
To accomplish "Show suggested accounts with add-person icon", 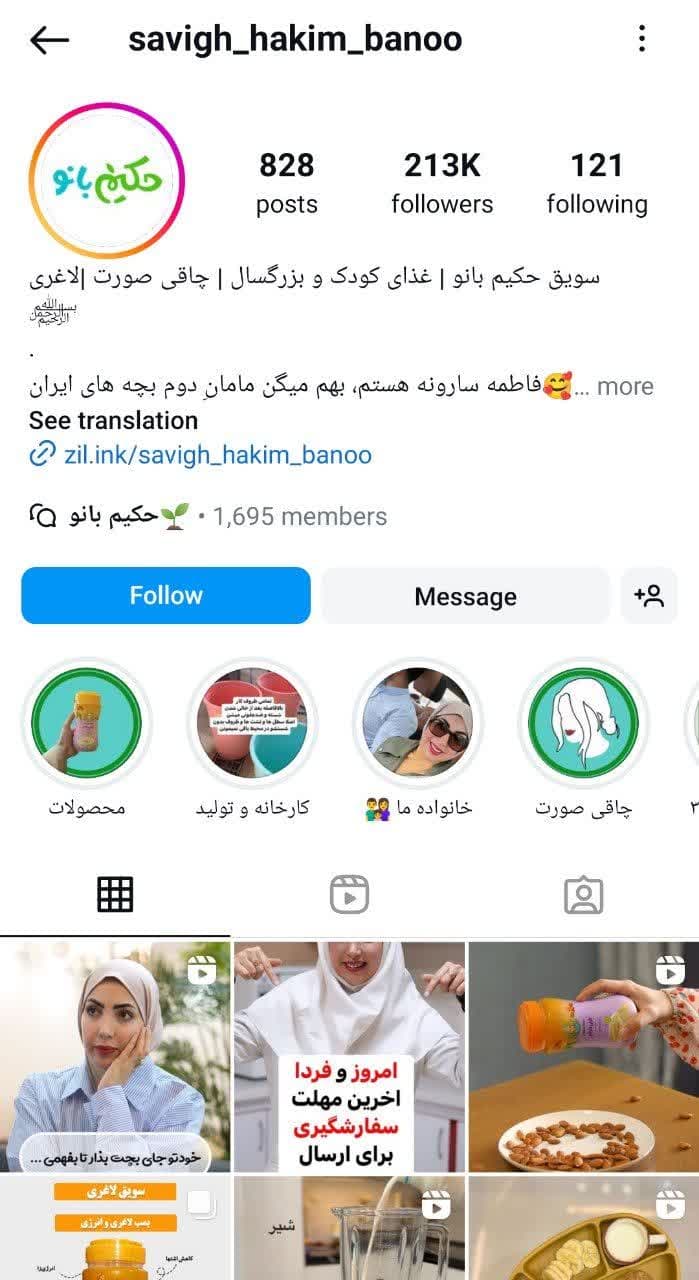I will click(x=649, y=597).
